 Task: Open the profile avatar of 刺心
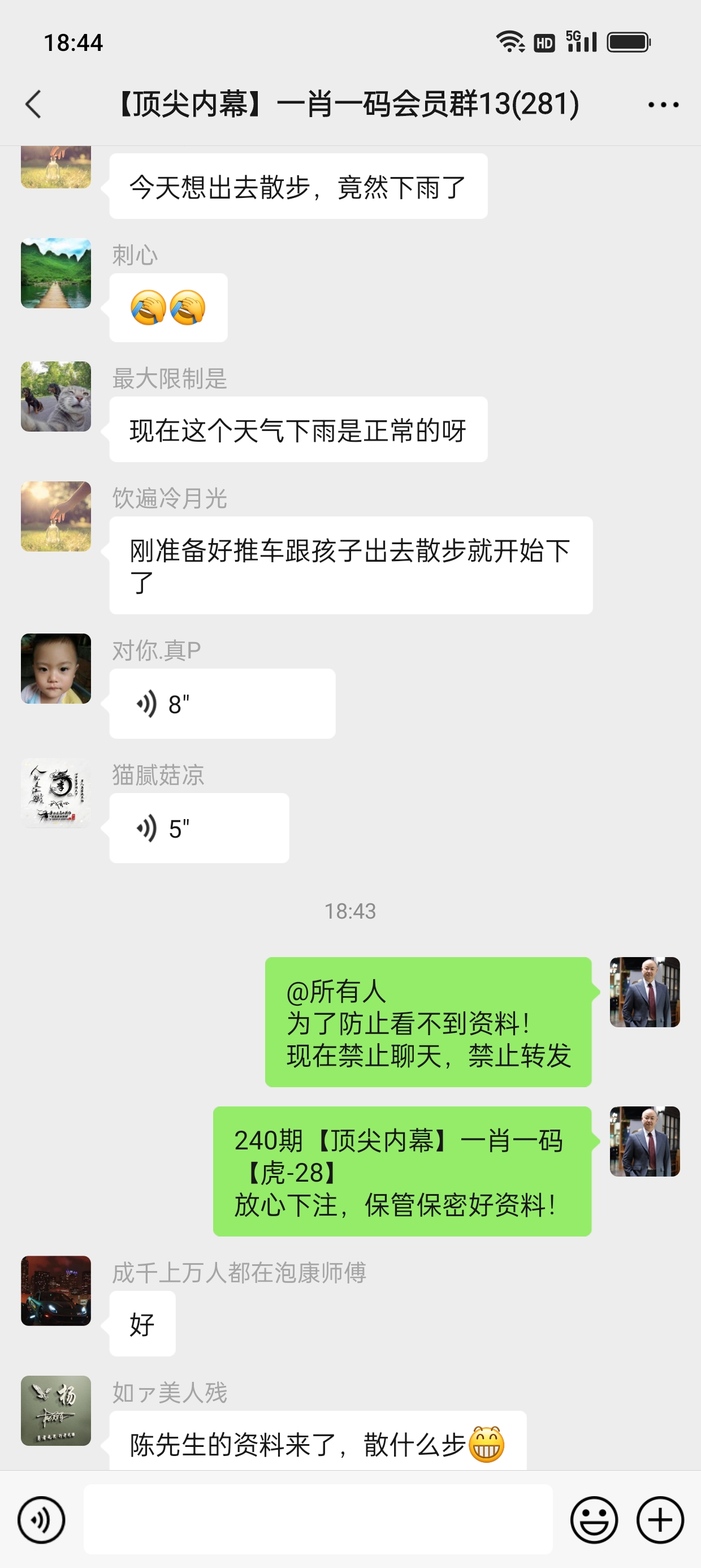click(56, 273)
